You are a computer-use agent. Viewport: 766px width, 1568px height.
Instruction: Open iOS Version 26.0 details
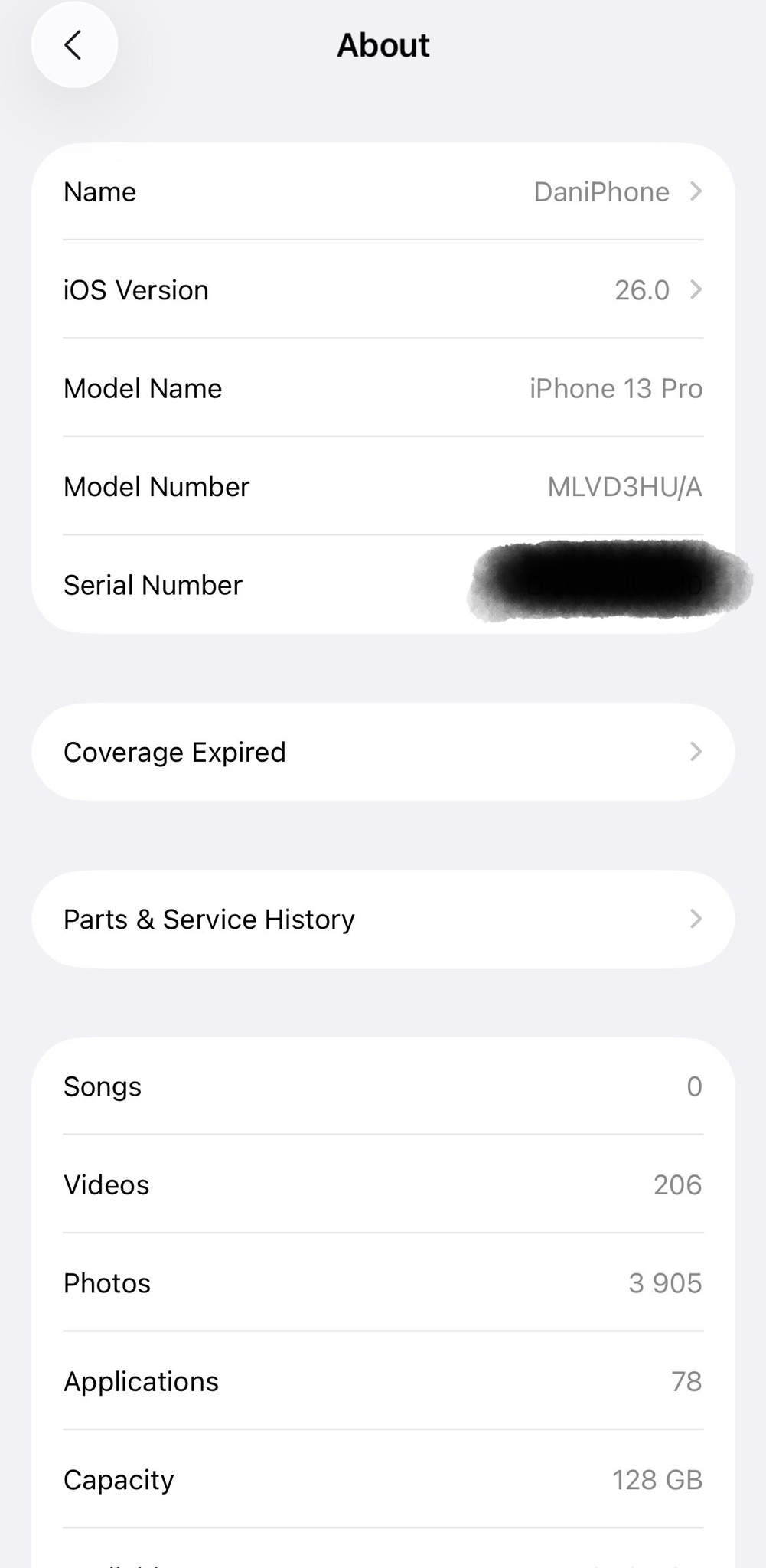pos(383,290)
